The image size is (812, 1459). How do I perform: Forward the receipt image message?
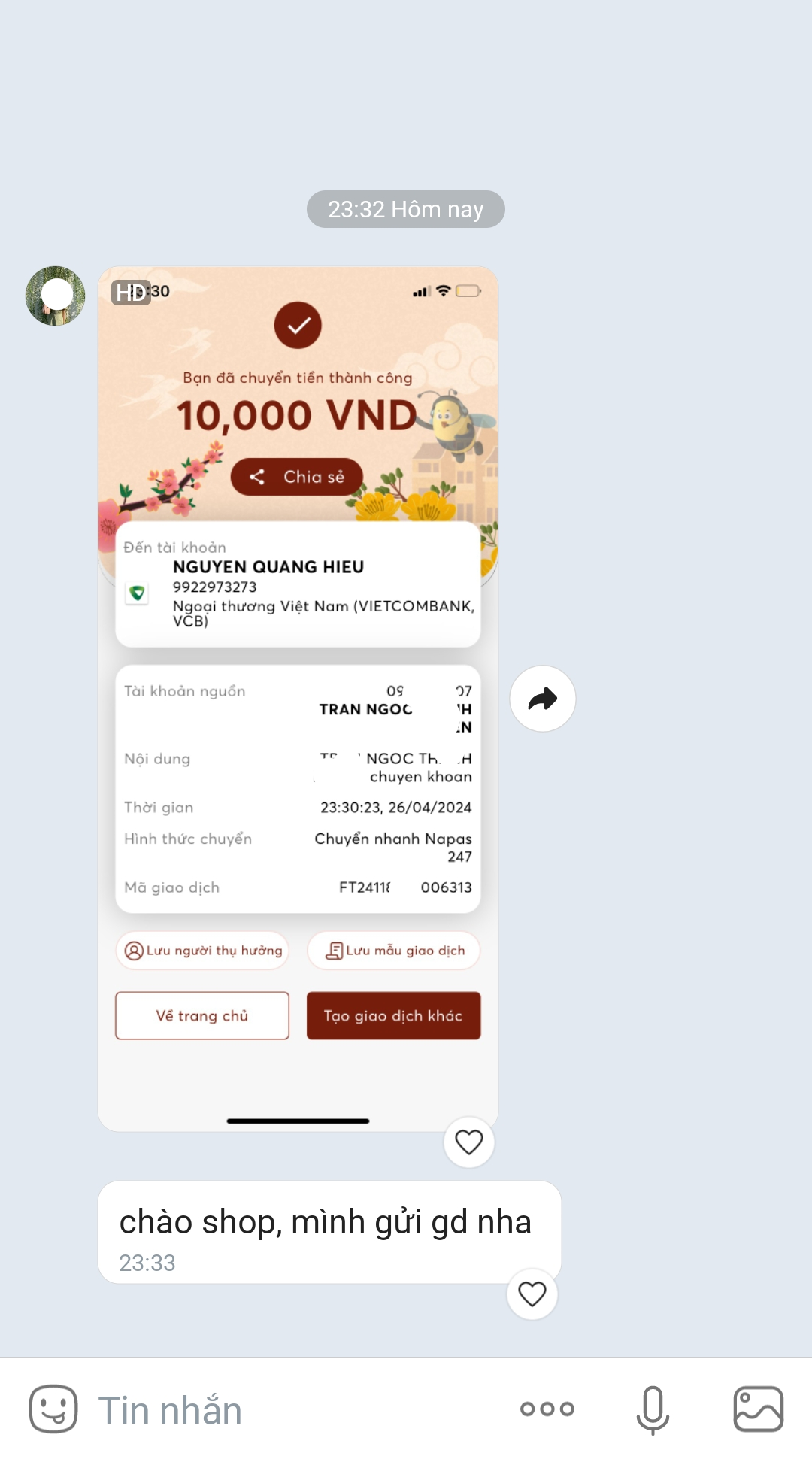pyautogui.click(x=542, y=699)
